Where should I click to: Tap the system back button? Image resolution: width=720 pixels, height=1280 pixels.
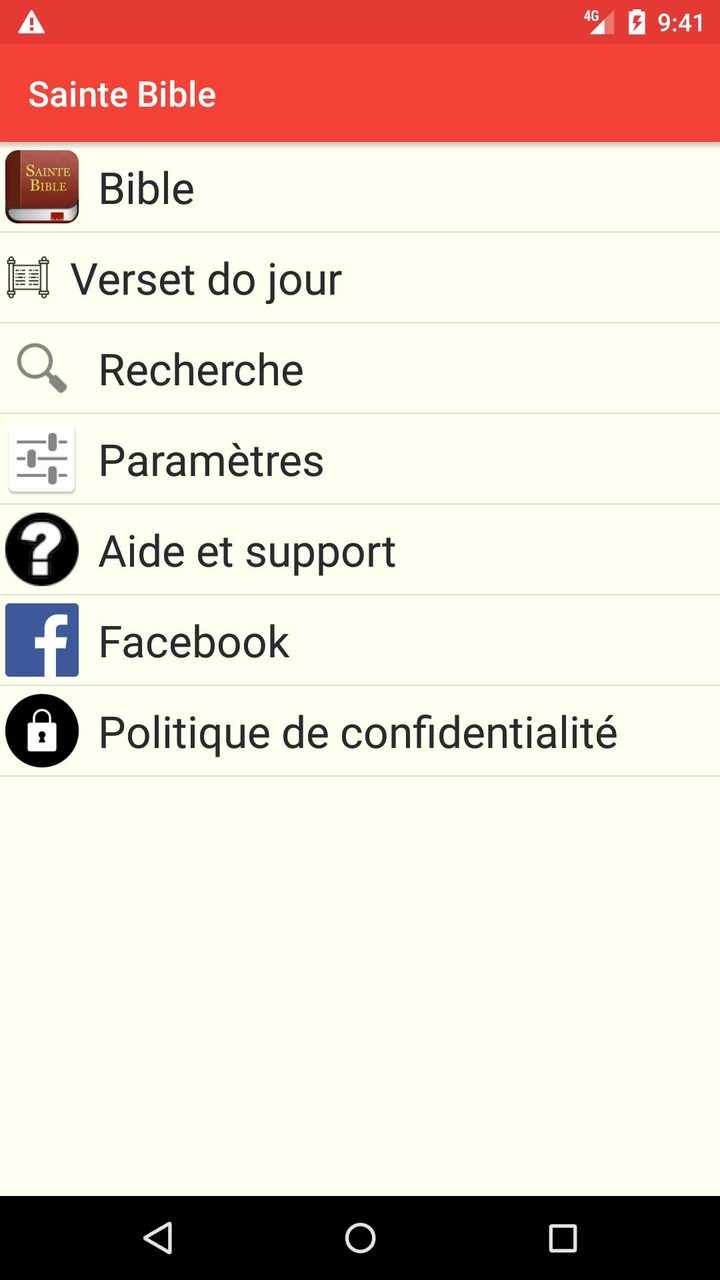(x=158, y=1238)
